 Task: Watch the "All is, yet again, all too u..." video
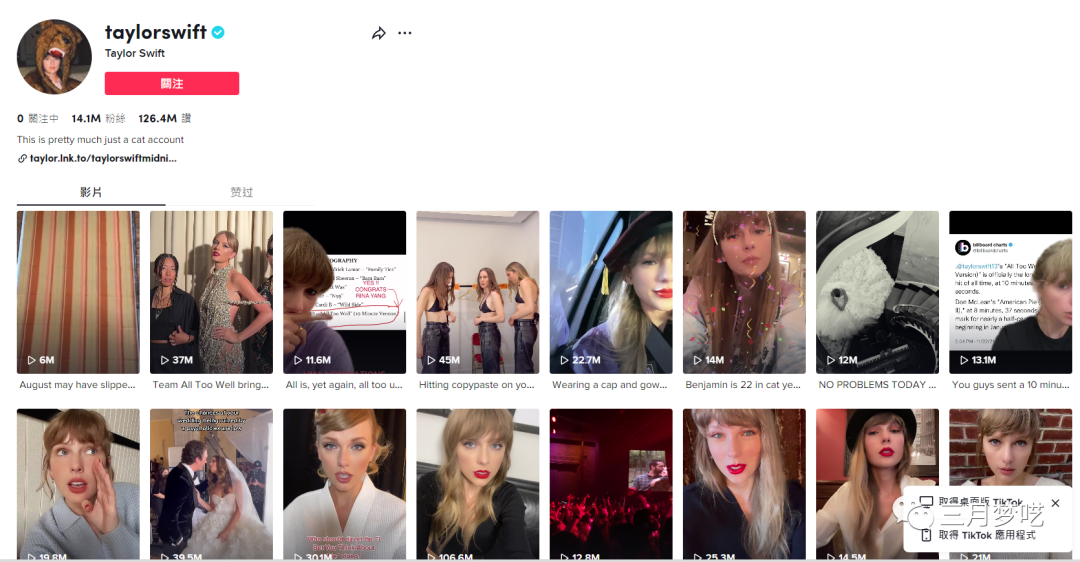coord(344,292)
